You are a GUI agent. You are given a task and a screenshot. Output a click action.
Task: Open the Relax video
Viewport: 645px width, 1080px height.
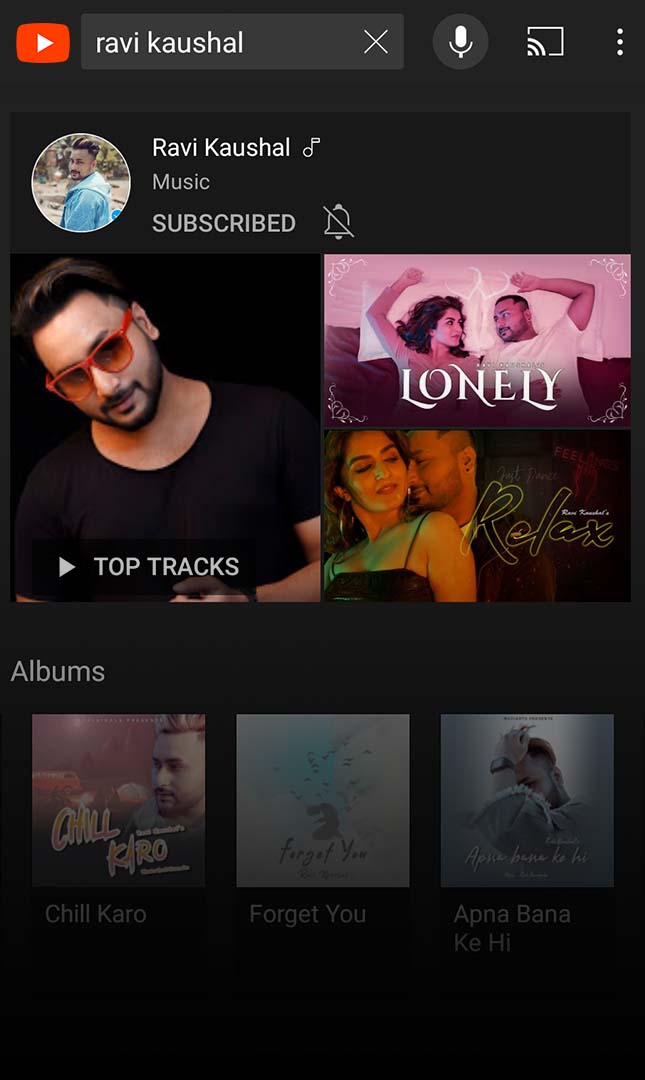[477, 515]
